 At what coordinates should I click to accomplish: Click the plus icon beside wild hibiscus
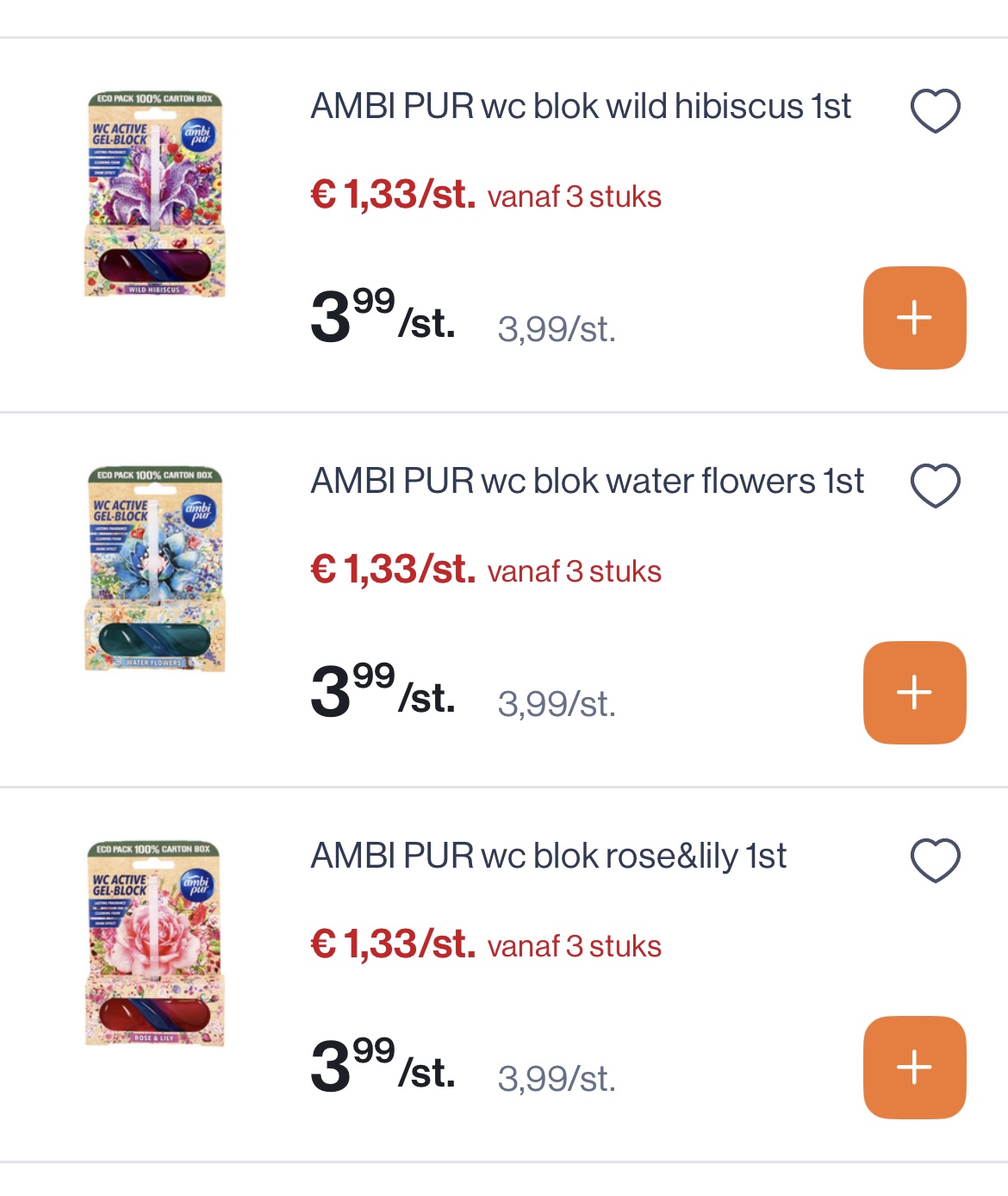pos(915,317)
